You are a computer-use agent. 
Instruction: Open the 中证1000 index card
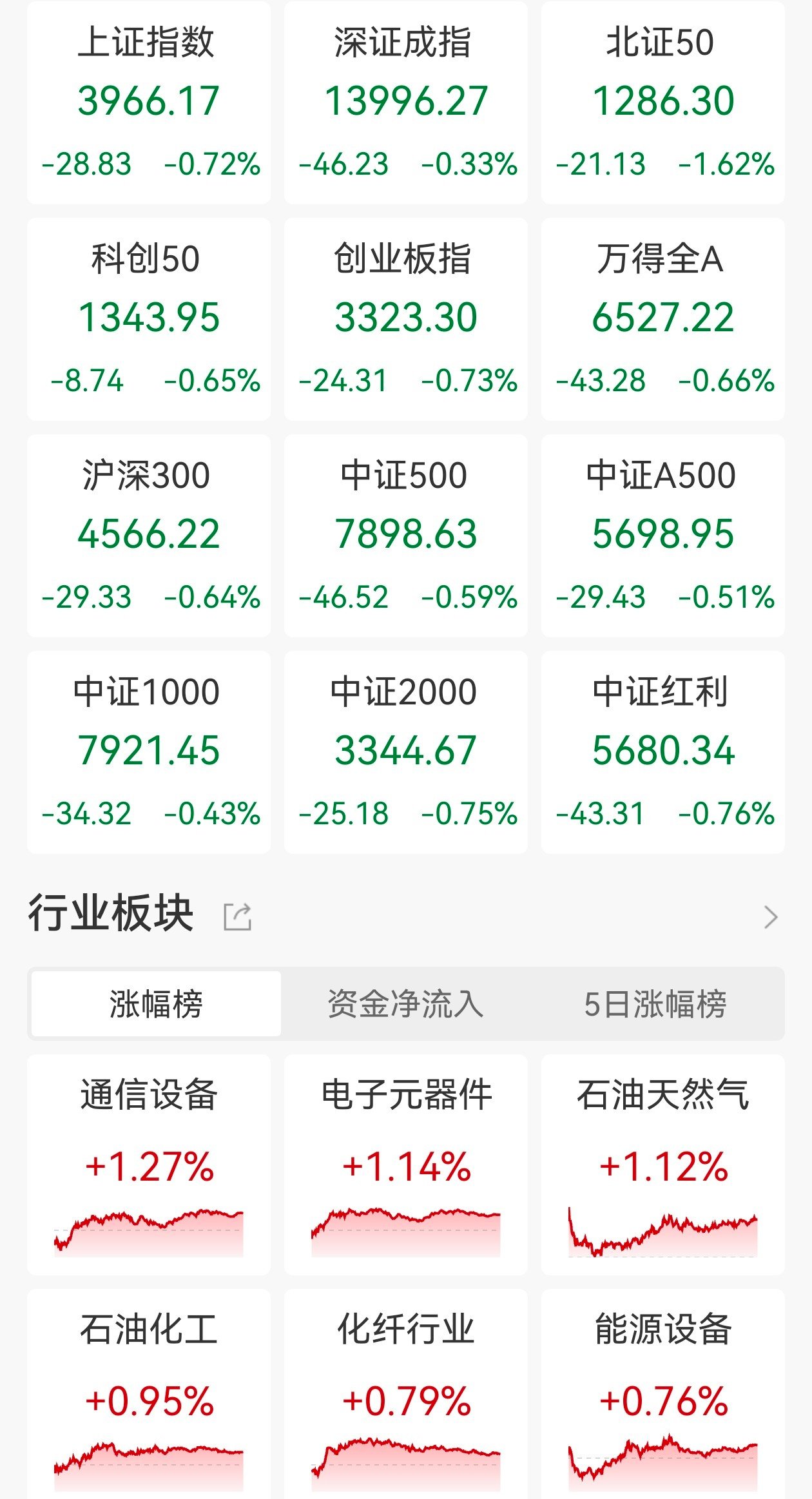[149, 753]
